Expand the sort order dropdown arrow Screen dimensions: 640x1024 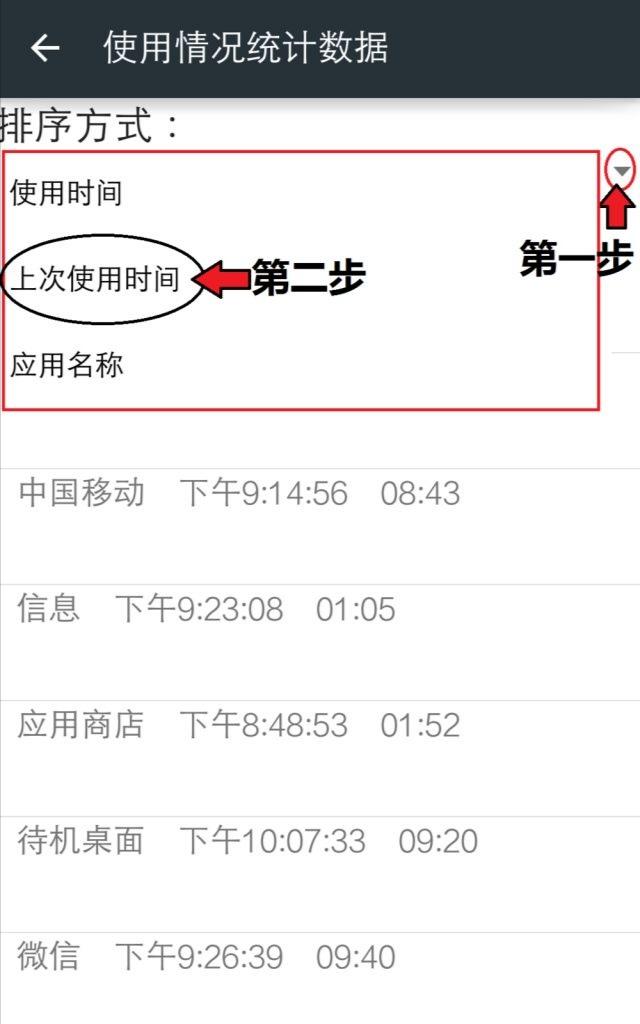[x=621, y=171]
